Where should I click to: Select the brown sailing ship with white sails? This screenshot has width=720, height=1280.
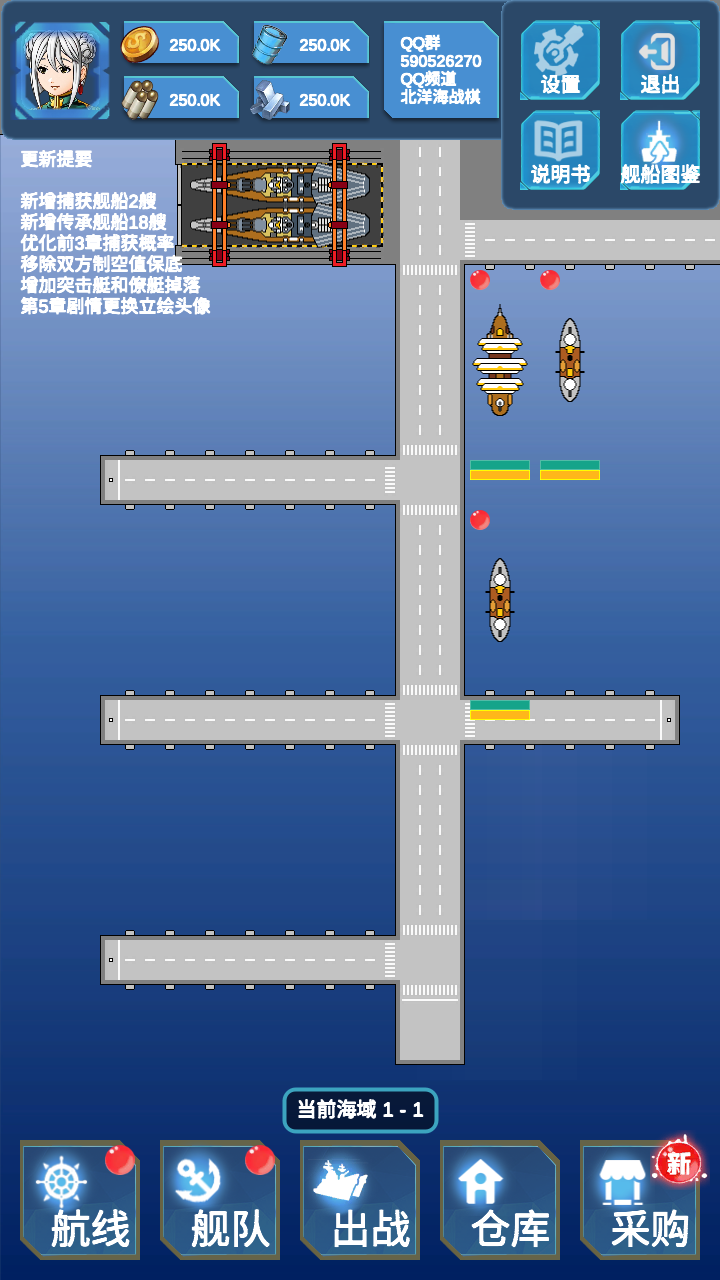[x=499, y=362]
